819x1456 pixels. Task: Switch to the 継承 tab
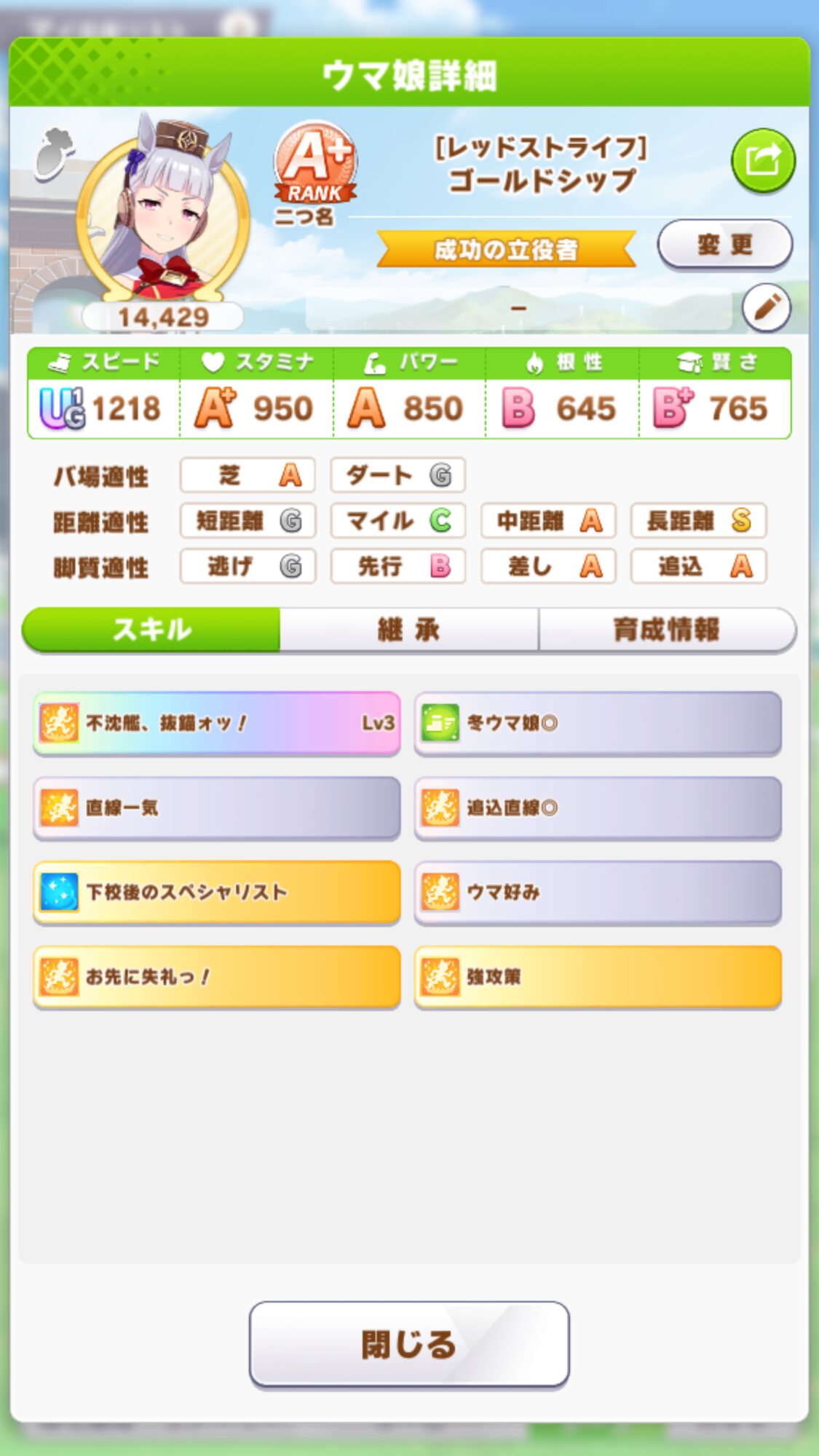click(x=408, y=630)
